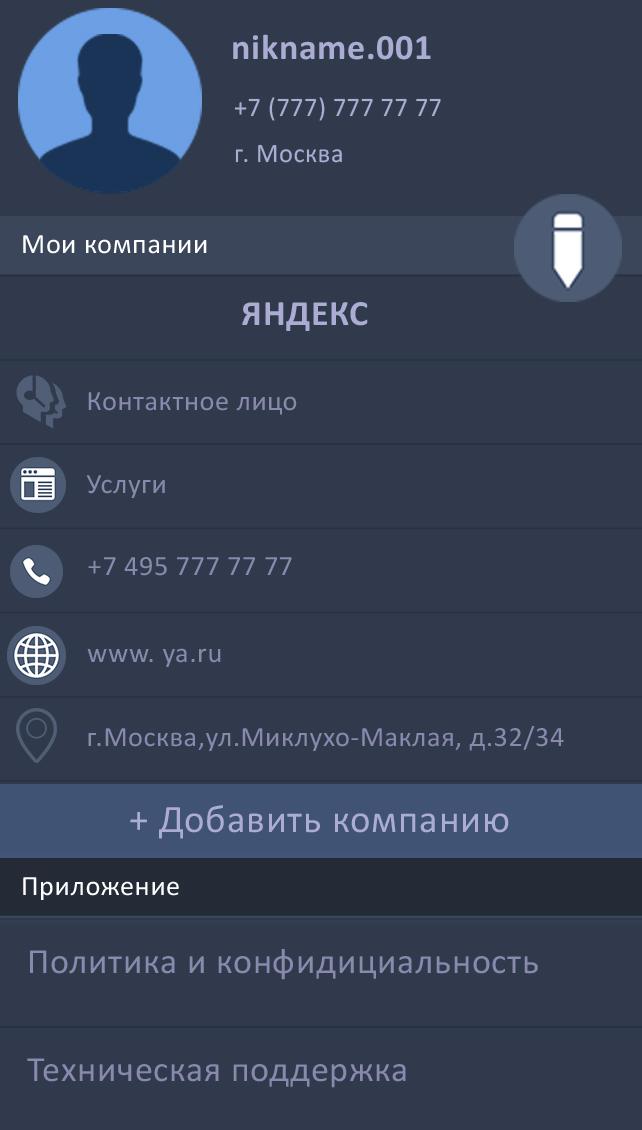Call the company number +7 495 777 77 77
The image size is (642, 1130).
[190, 567]
